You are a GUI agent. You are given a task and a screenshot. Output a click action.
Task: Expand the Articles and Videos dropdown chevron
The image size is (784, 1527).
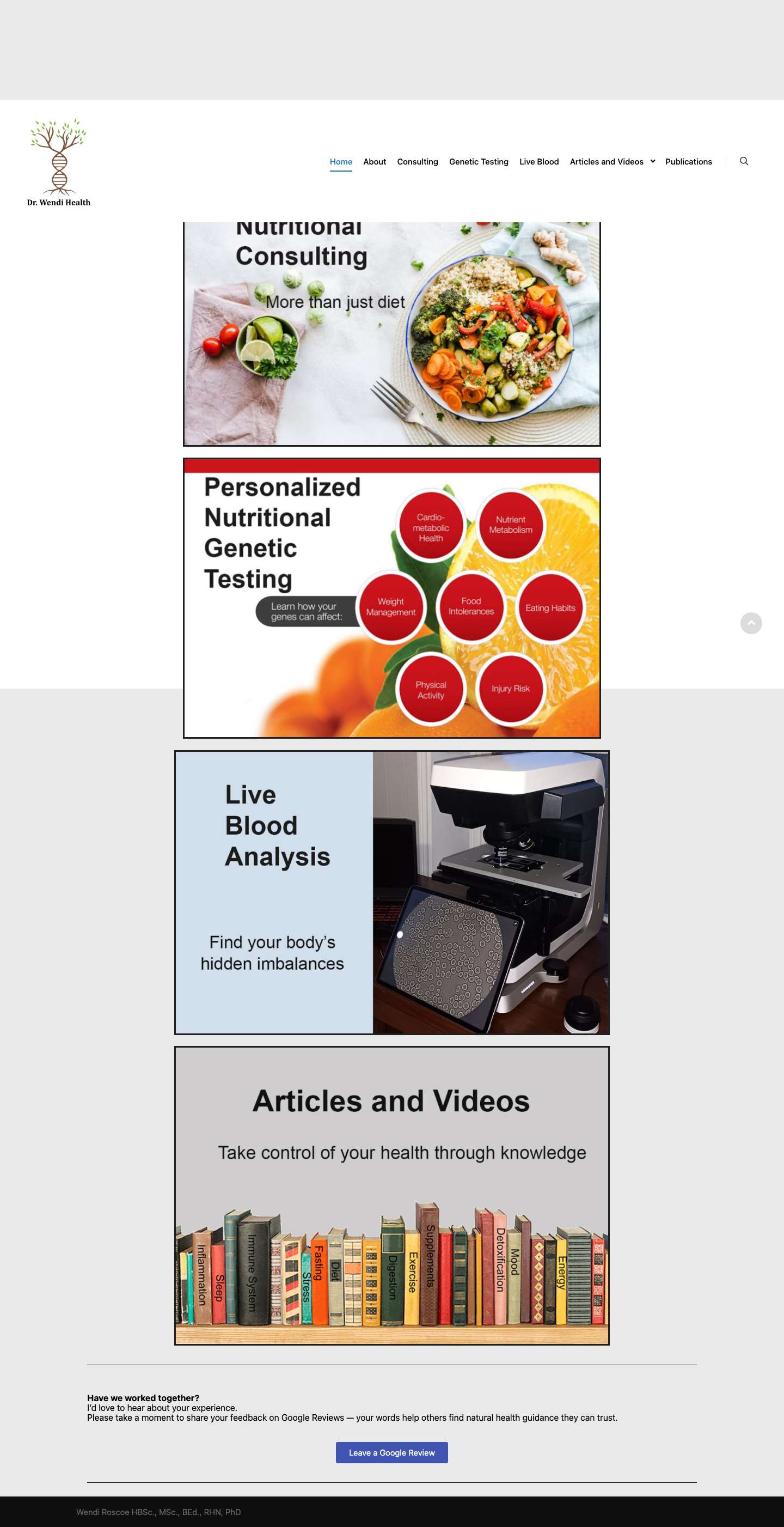click(652, 161)
